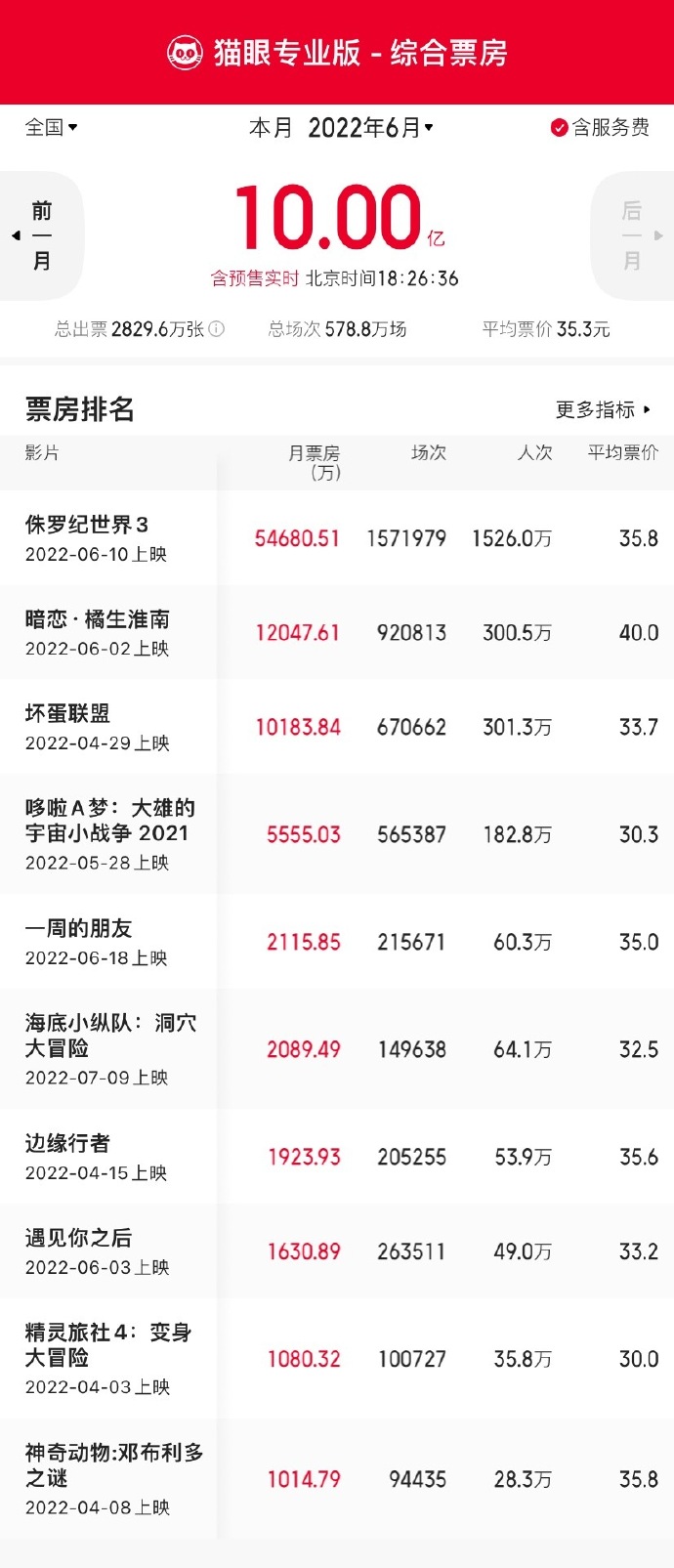Go to the previous month (前一月)
Image resolution: width=674 pixels, height=1568 pixels.
tap(41, 235)
